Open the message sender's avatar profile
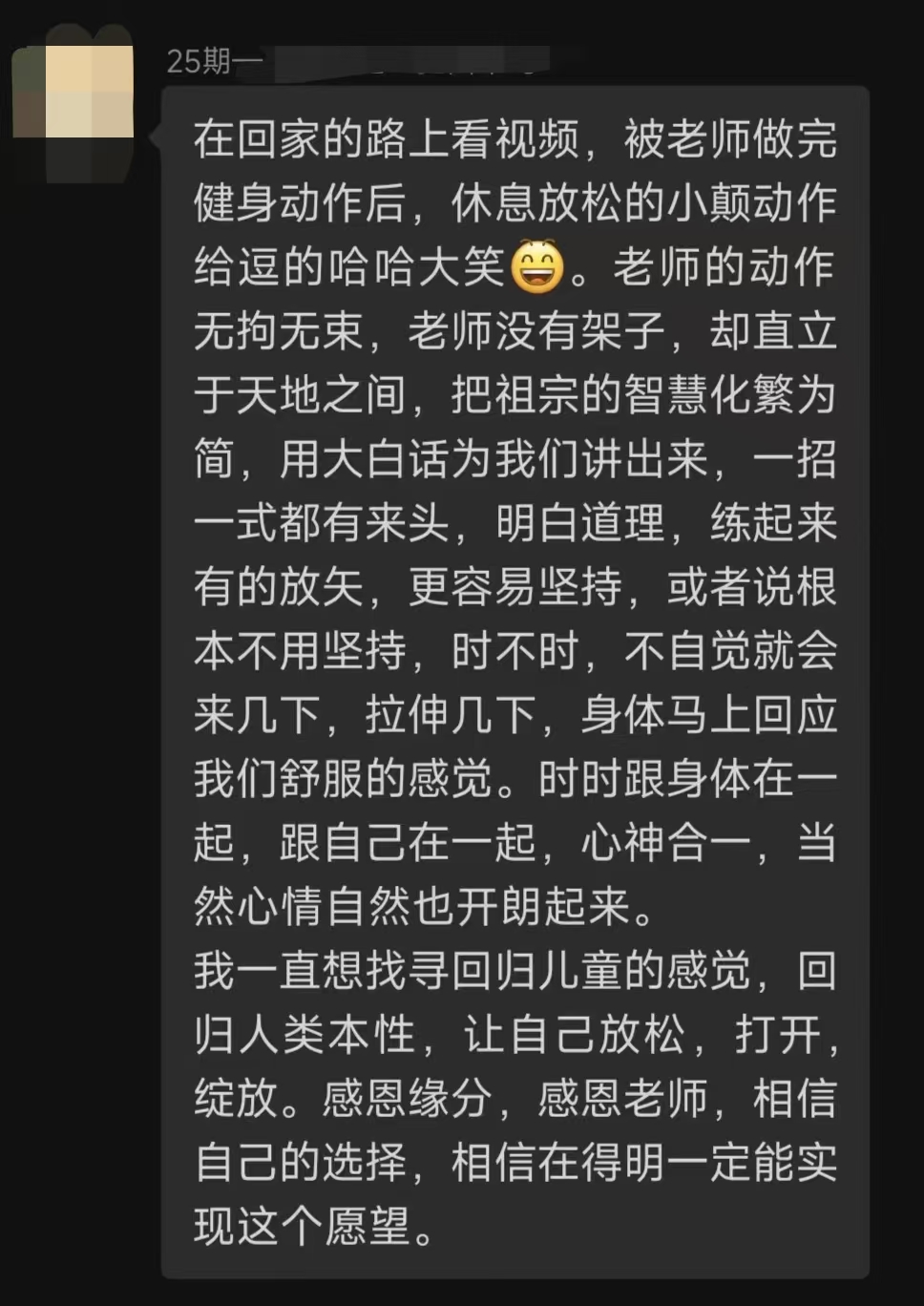Screen dimensions: 924x1306 point(73,93)
